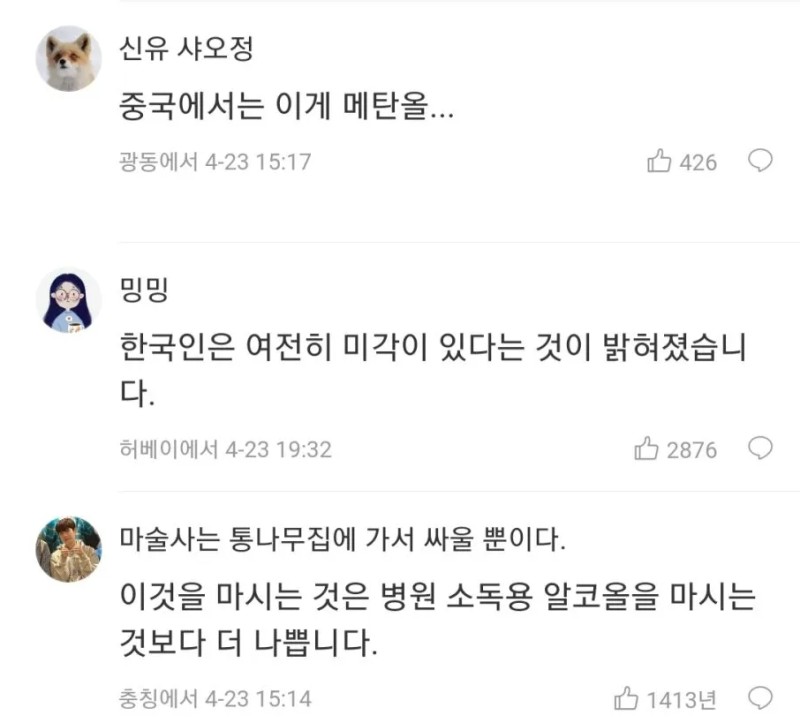Screen dimensions: 800x723
Task: View profile of the 마술사는 통나무집 commenter
Action: 69,549
